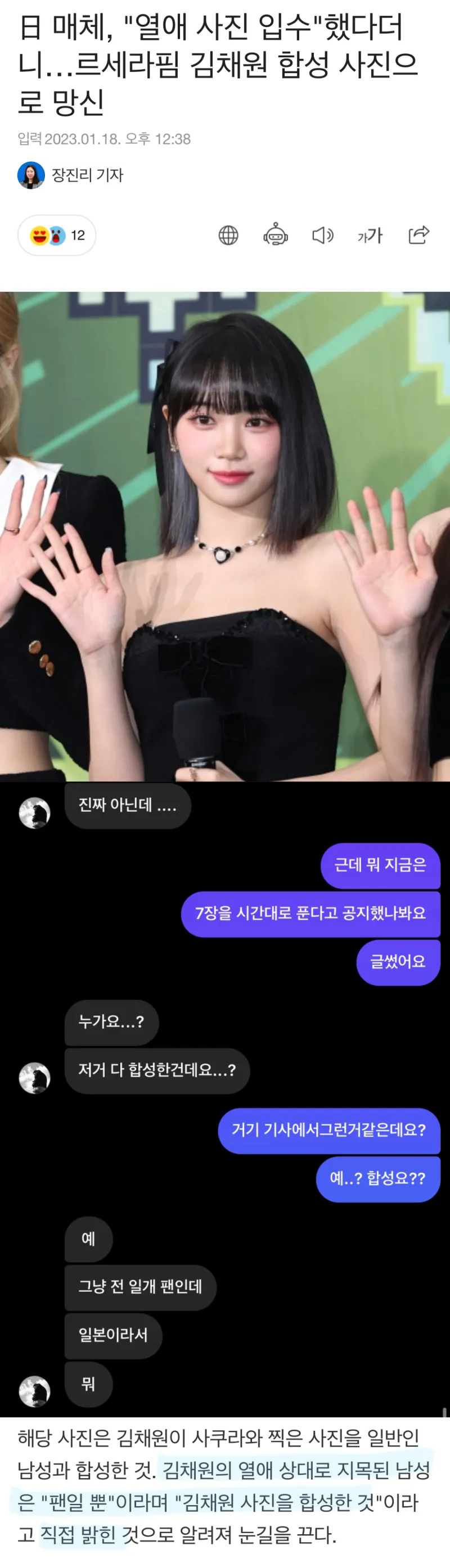The height and width of the screenshot is (1568, 450).
Task: Open the globe translation icon
Action: [x=228, y=235]
